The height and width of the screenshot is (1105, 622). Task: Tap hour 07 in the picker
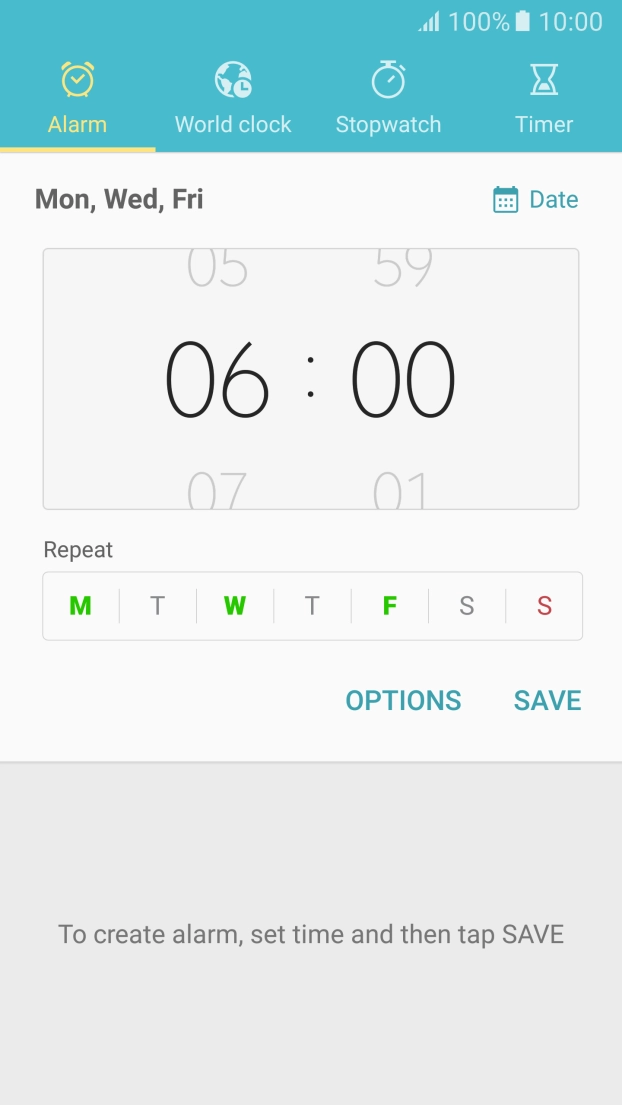coord(217,490)
